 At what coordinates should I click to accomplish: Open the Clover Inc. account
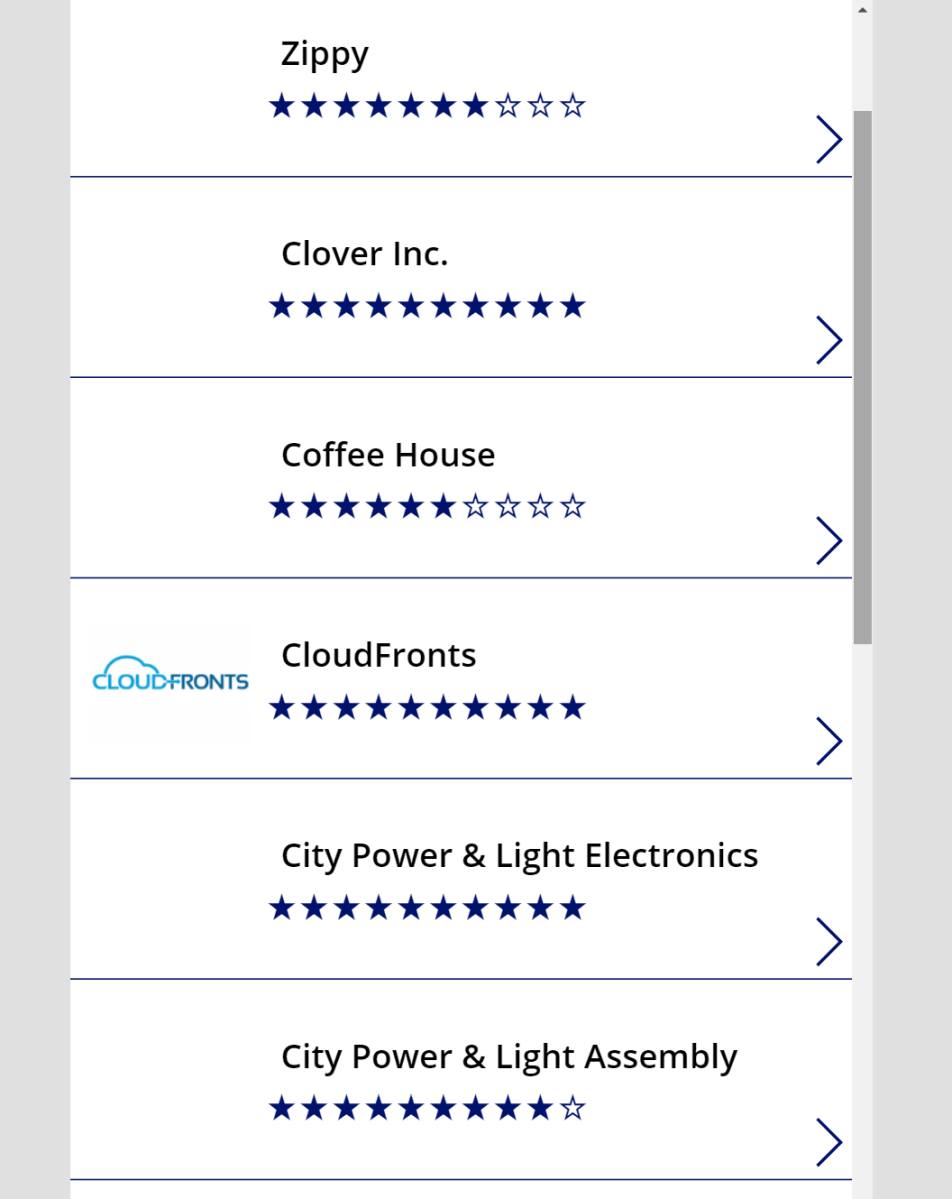[x=364, y=254]
